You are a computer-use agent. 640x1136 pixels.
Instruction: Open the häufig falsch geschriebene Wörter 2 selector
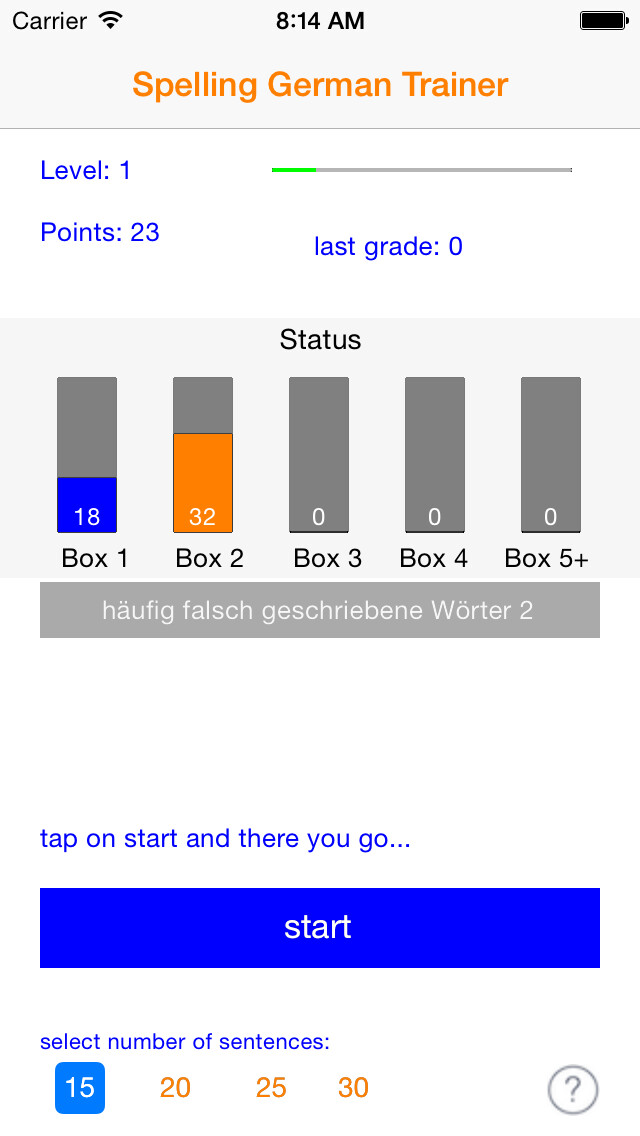pyautogui.click(x=320, y=610)
